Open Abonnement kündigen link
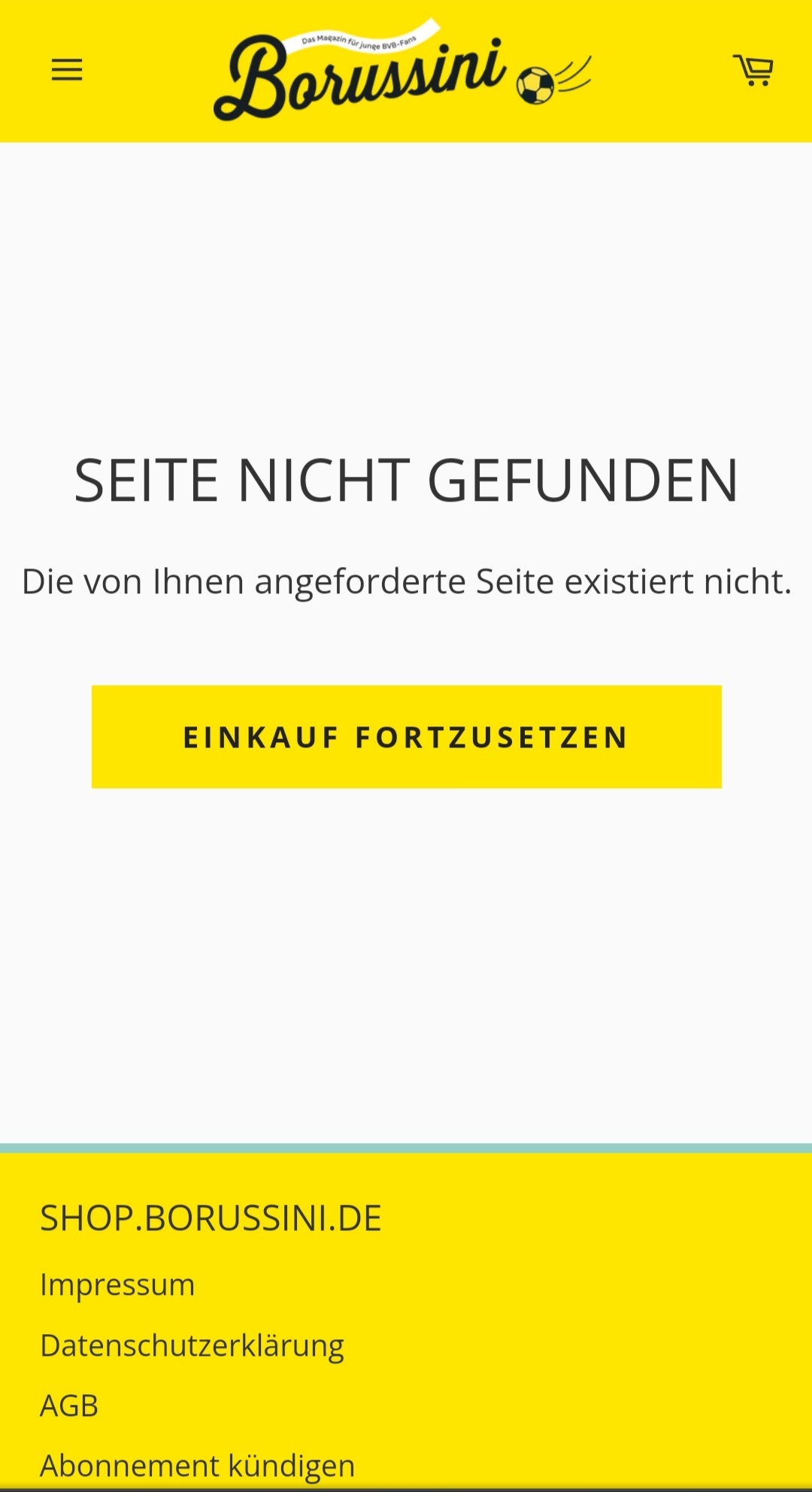The height and width of the screenshot is (1492, 812). [x=197, y=1466]
